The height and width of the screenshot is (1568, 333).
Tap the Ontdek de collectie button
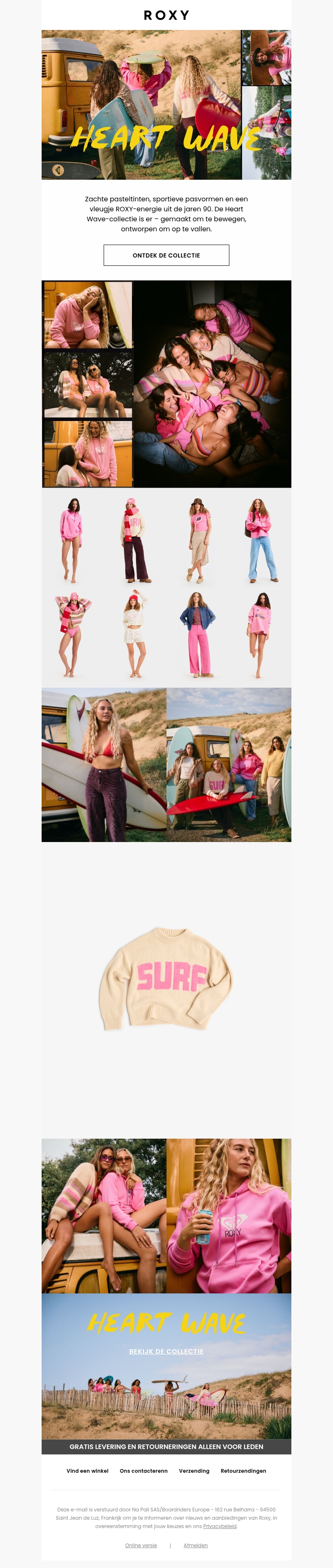166,255
